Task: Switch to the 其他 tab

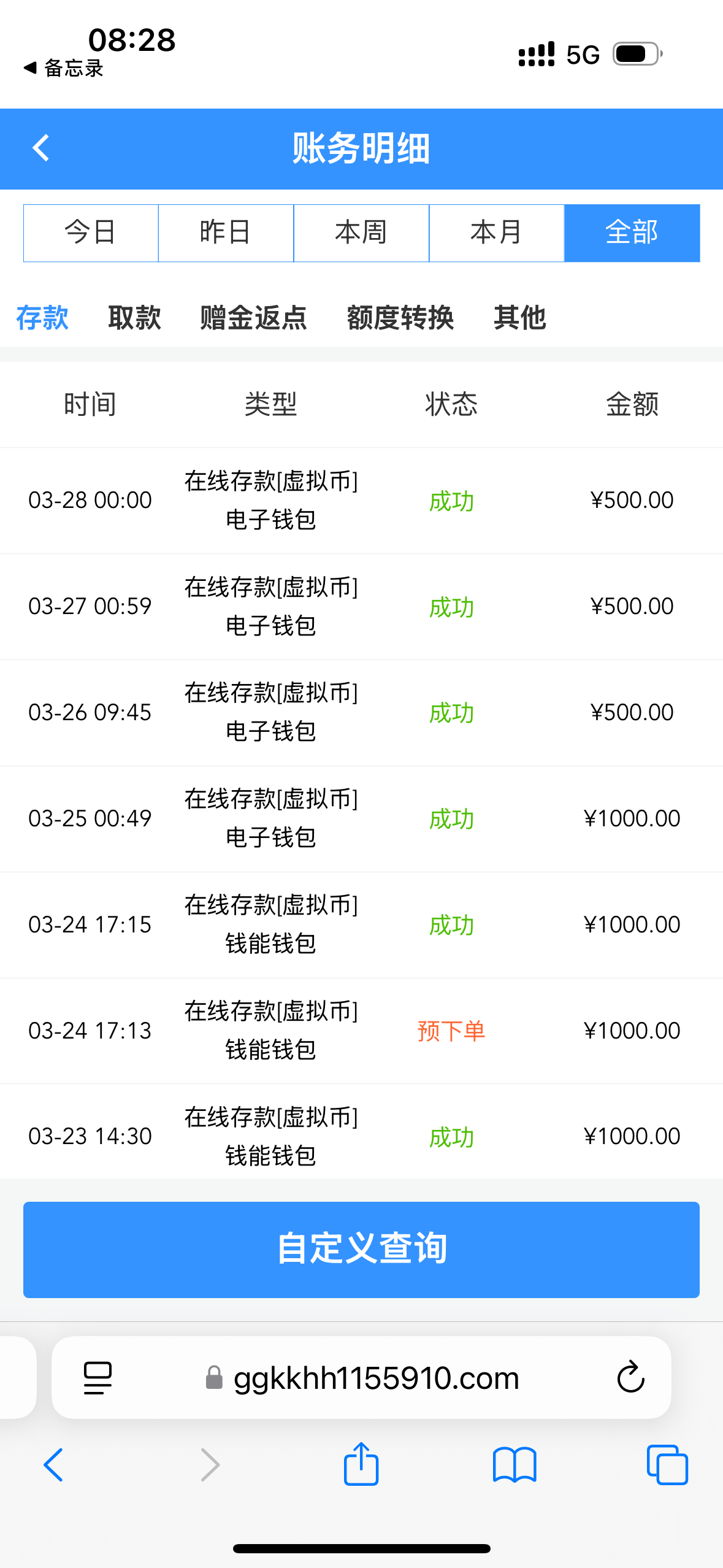Action: pos(519,318)
